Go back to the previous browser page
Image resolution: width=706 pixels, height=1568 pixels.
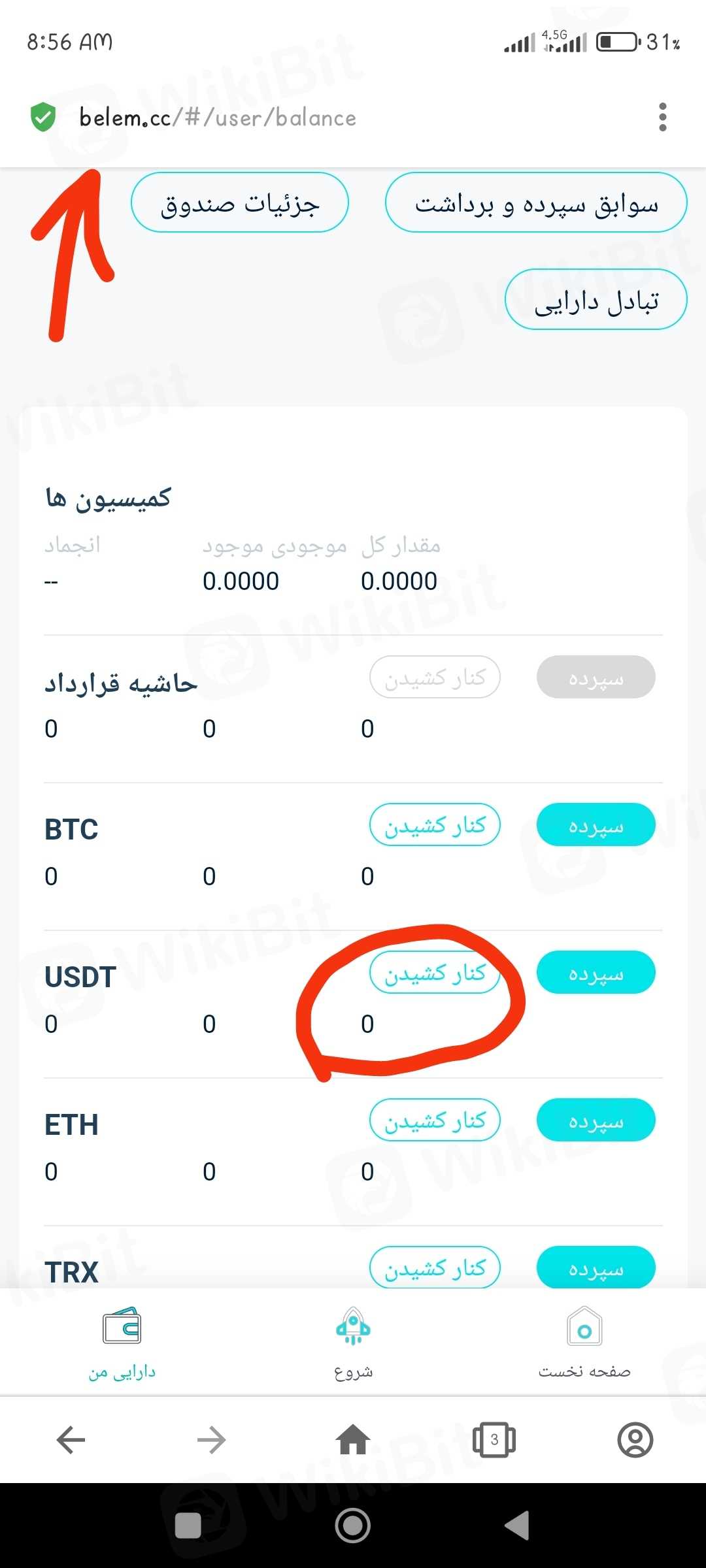(71, 1439)
